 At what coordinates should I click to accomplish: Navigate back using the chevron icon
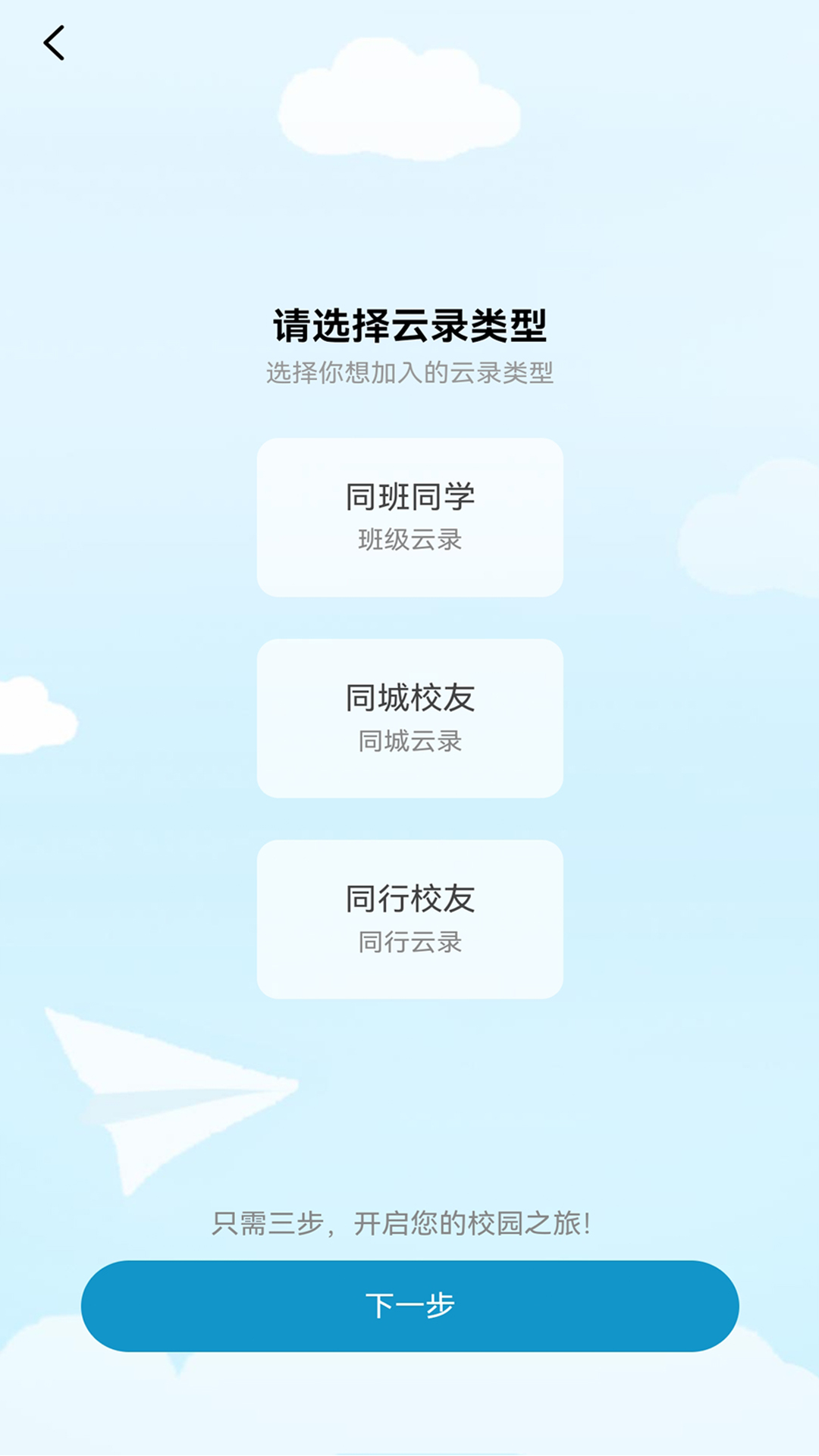coord(54,42)
